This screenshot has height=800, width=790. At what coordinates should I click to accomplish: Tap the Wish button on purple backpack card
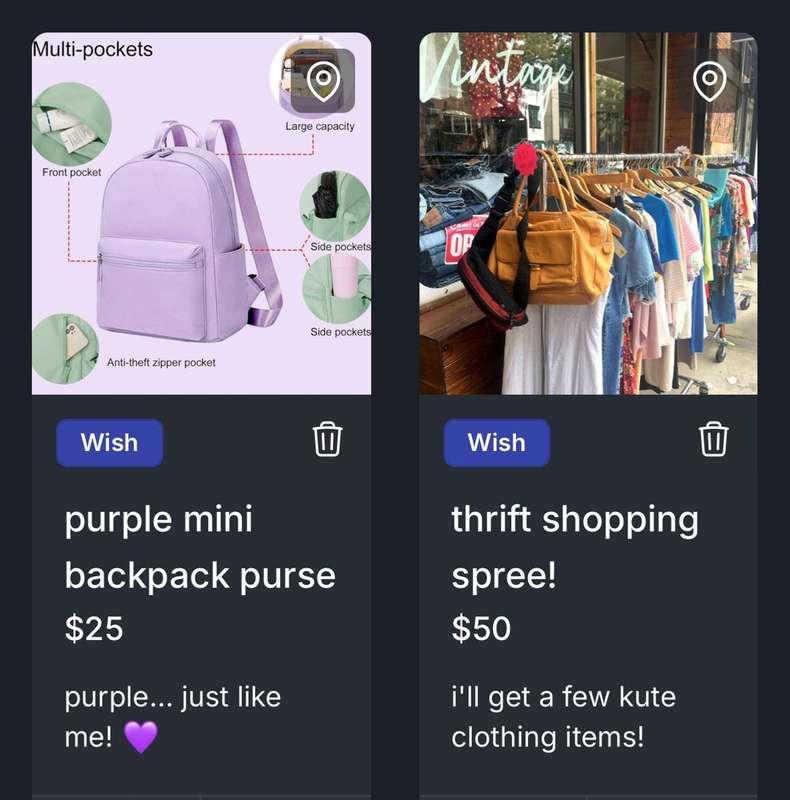coord(109,442)
